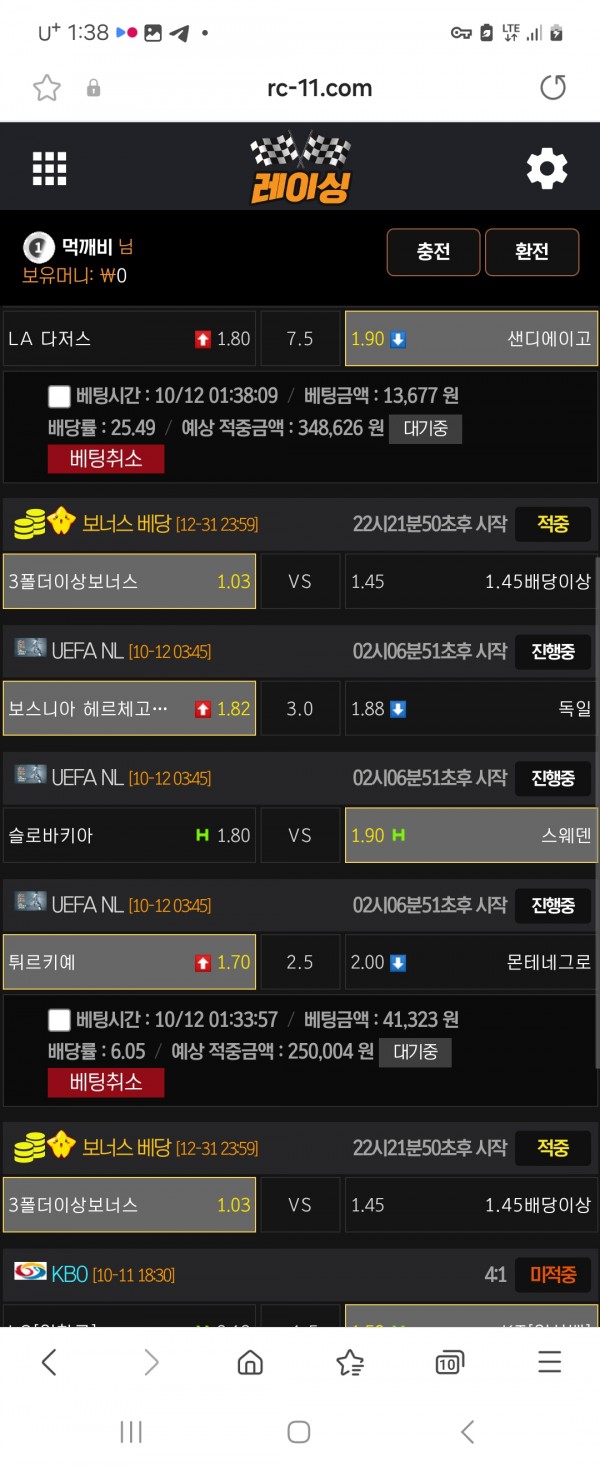This screenshot has width=600, height=1467.
Task: Cancel the 13,677 원 bet with 베팅취소
Action: [x=105, y=459]
